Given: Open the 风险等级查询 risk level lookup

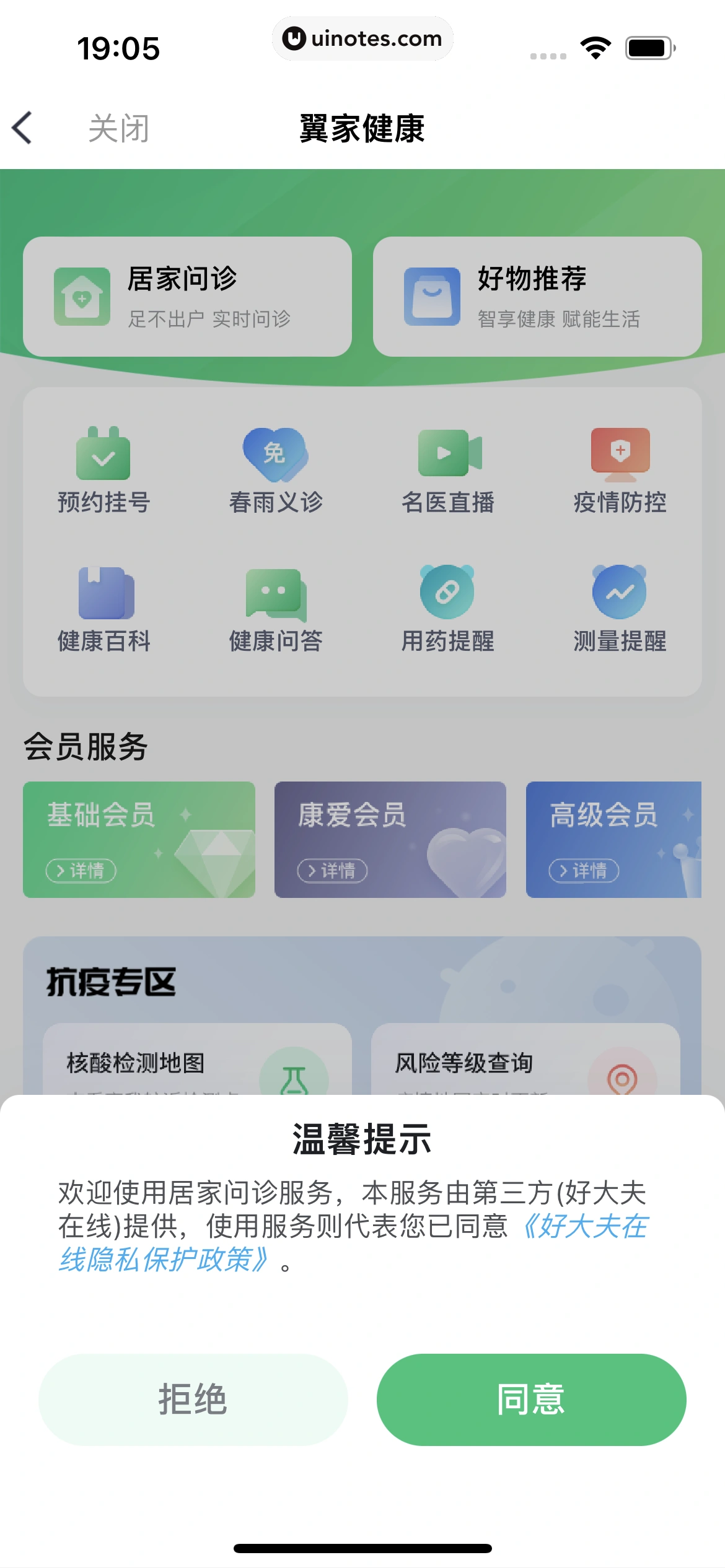Looking at the screenshot, I should 465,1061.
